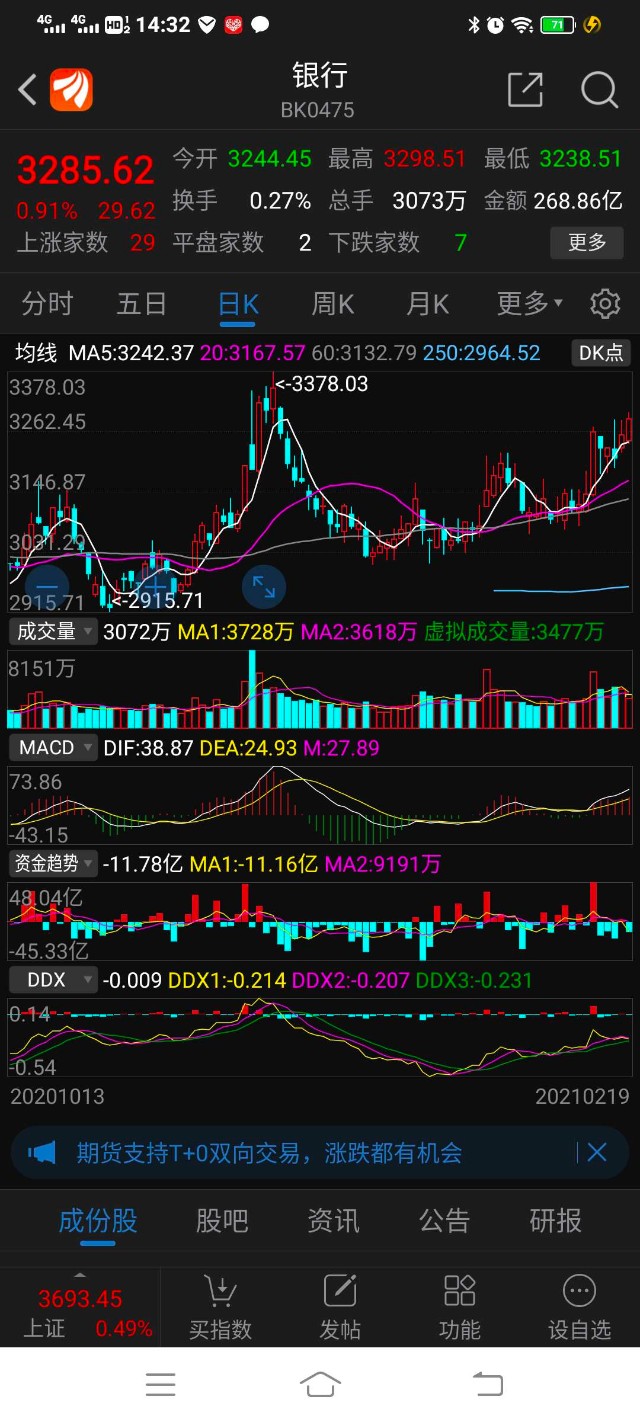Toggle the DK点 indicator button

601,353
